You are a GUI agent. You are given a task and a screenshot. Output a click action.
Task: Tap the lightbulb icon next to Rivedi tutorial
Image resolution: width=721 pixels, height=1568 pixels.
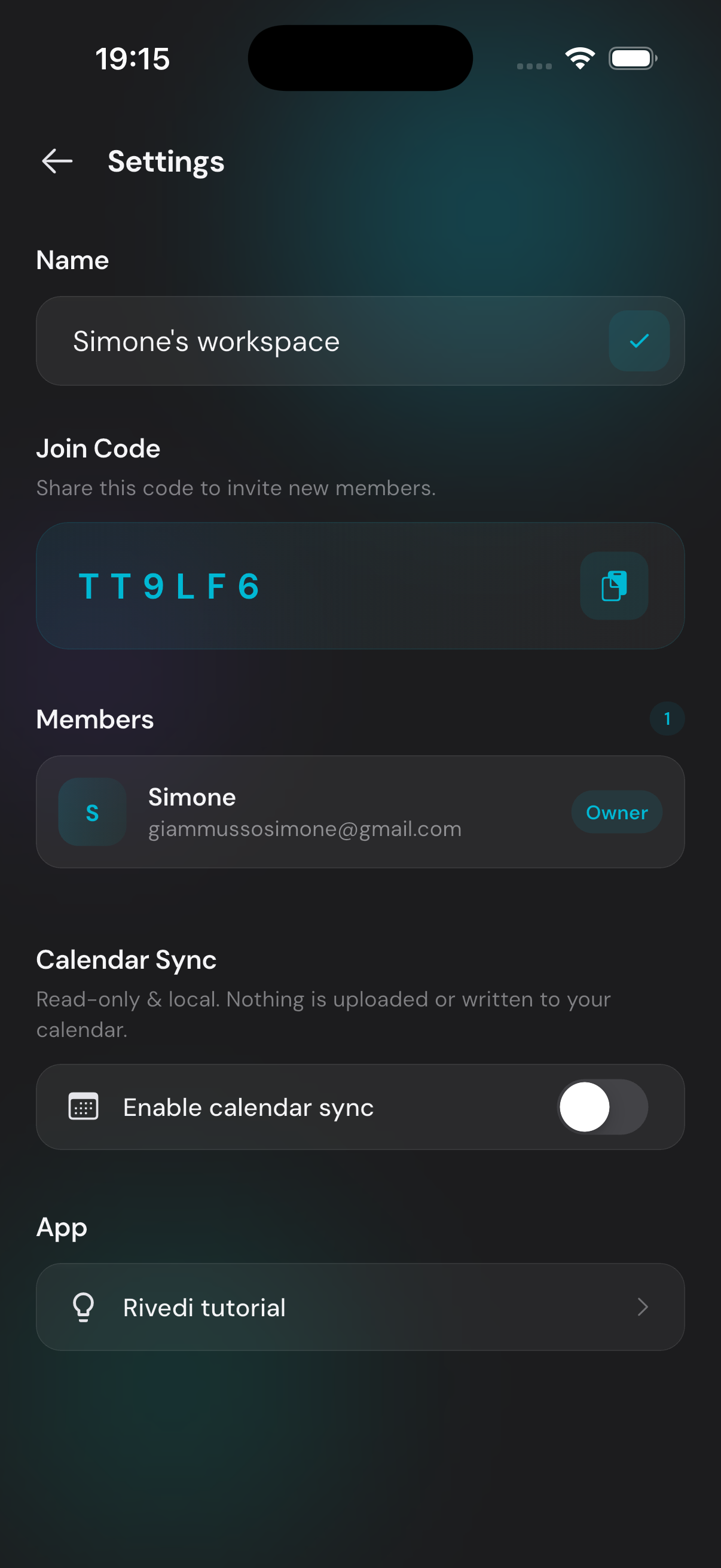point(83,1307)
